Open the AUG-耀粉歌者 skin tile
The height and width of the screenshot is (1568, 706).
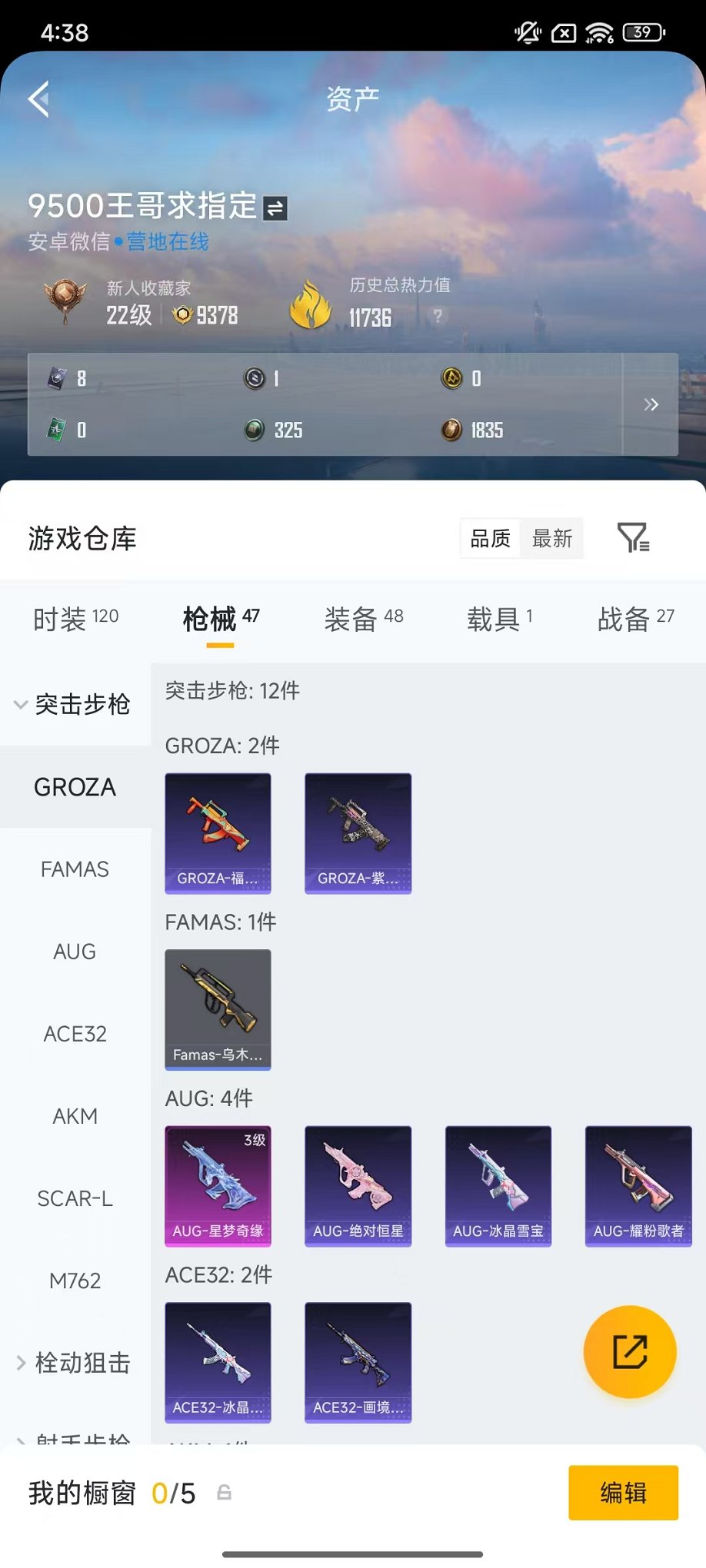pyautogui.click(x=638, y=1186)
